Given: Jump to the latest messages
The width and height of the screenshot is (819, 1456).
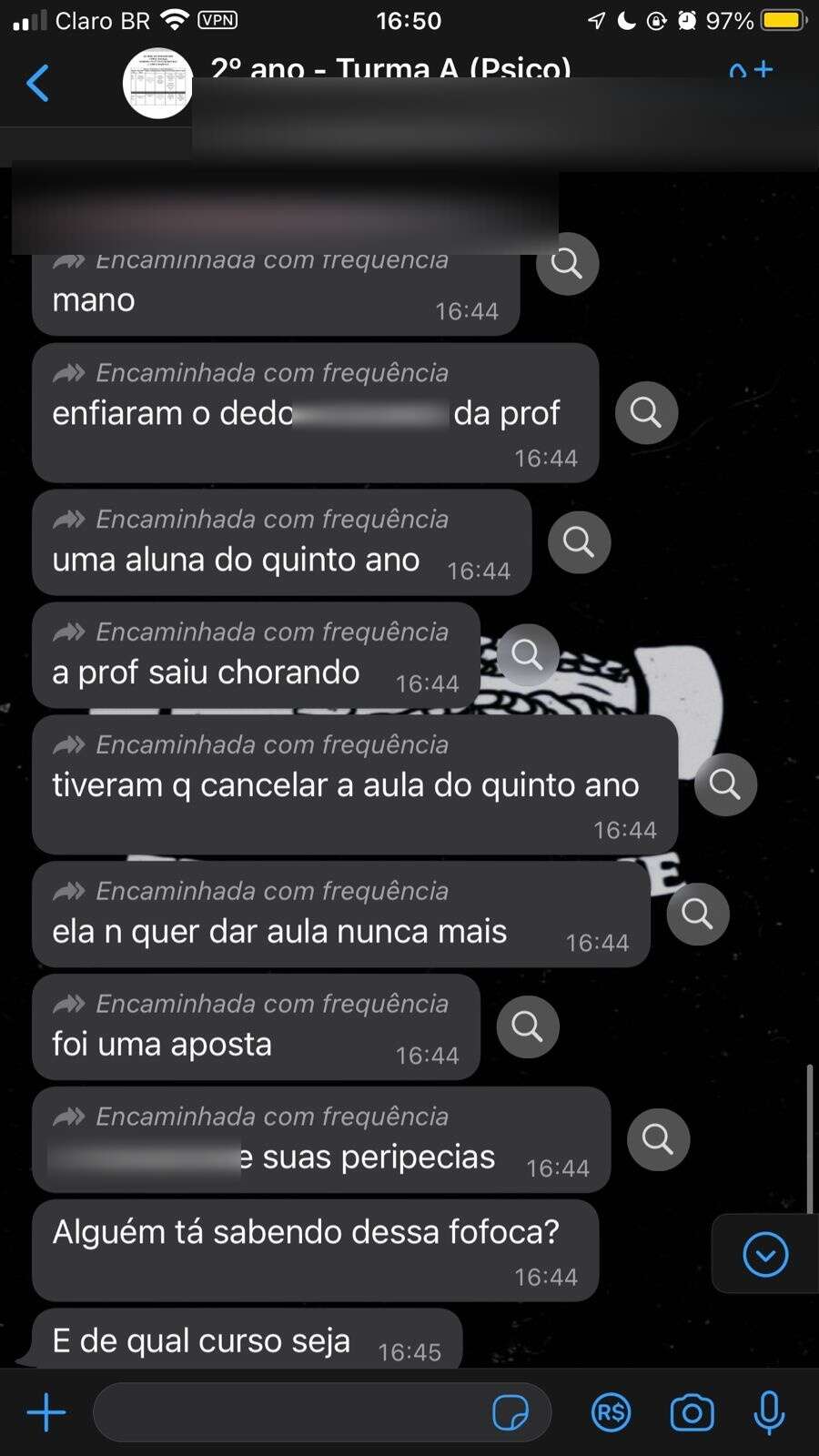Looking at the screenshot, I should [x=765, y=1255].
